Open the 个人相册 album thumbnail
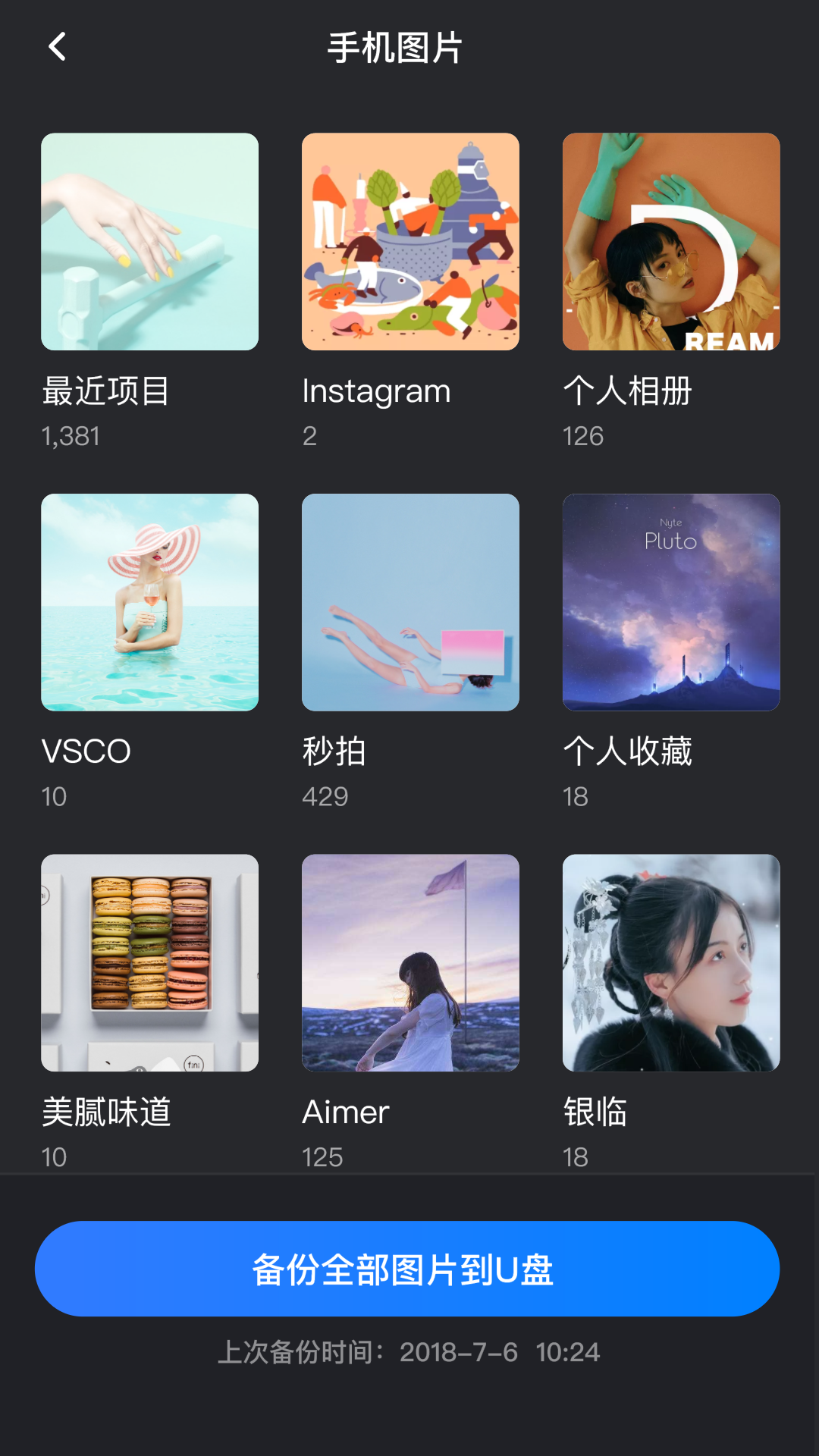 (x=671, y=242)
